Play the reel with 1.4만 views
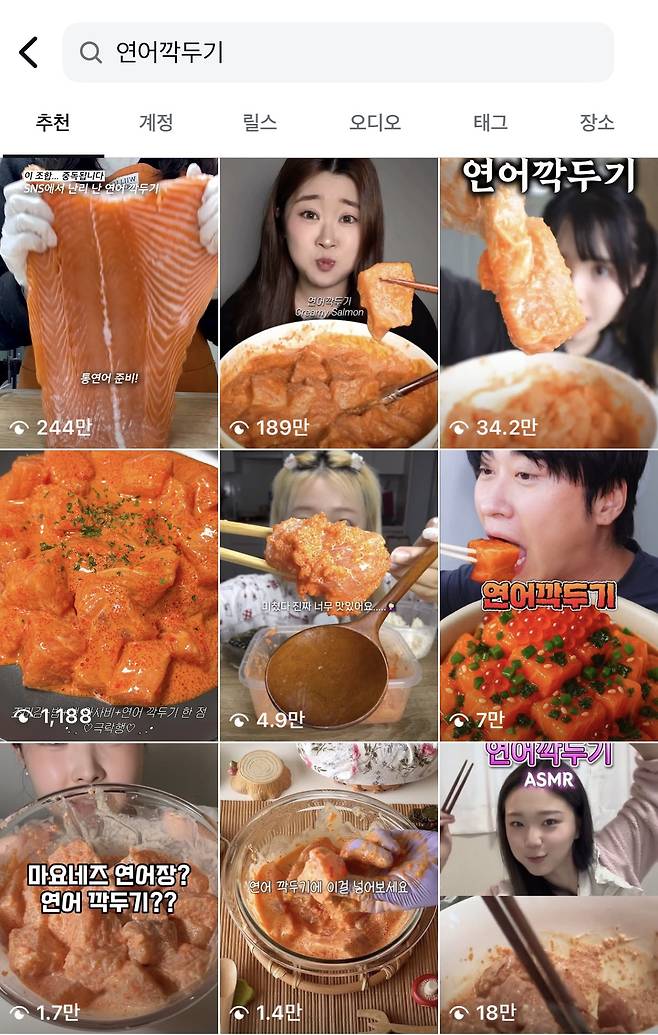Image resolution: width=658 pixels, height=1035 pixels. point(329,888)
